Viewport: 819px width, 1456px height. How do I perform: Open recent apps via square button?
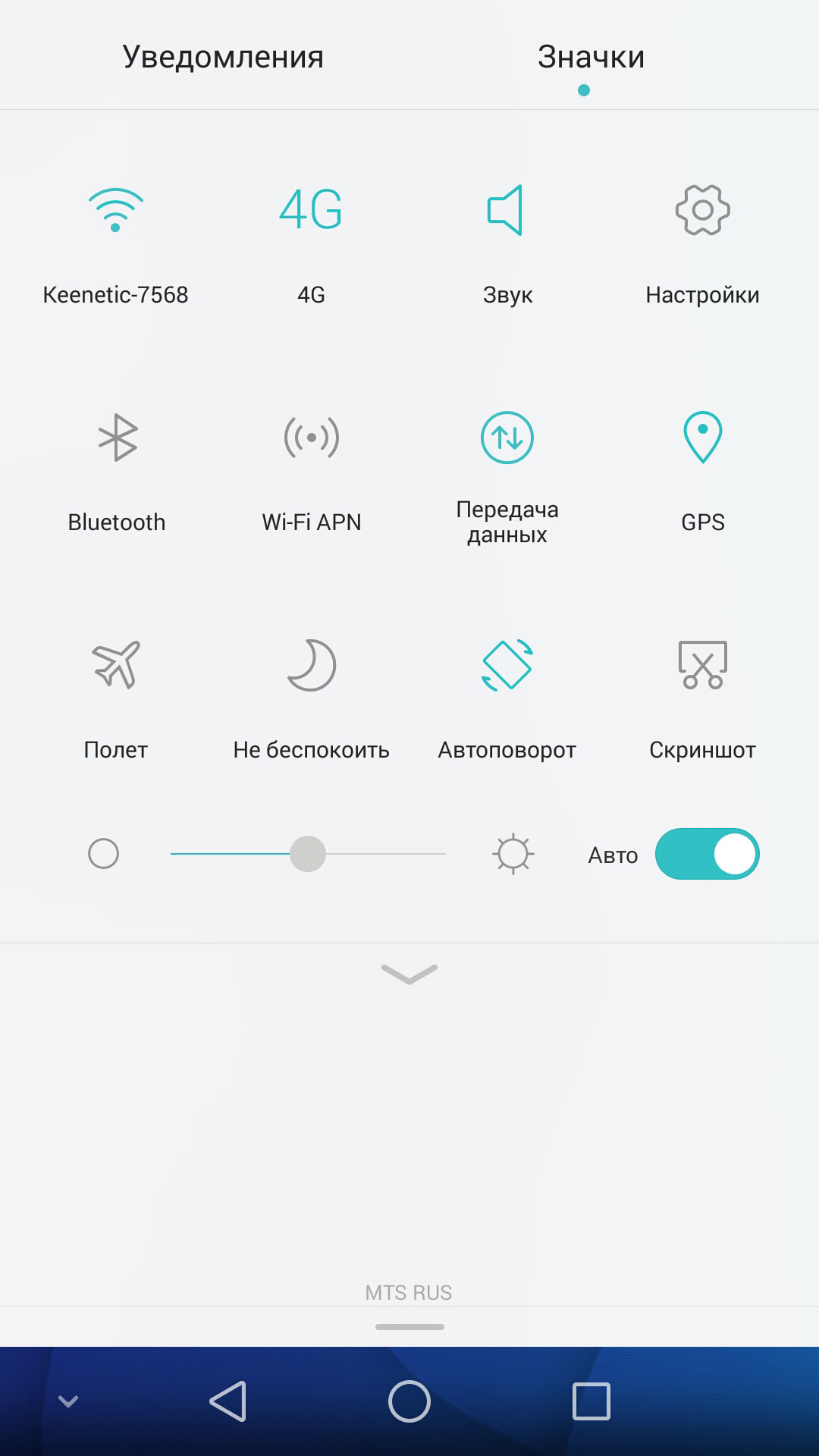(x=591, y=1401)
